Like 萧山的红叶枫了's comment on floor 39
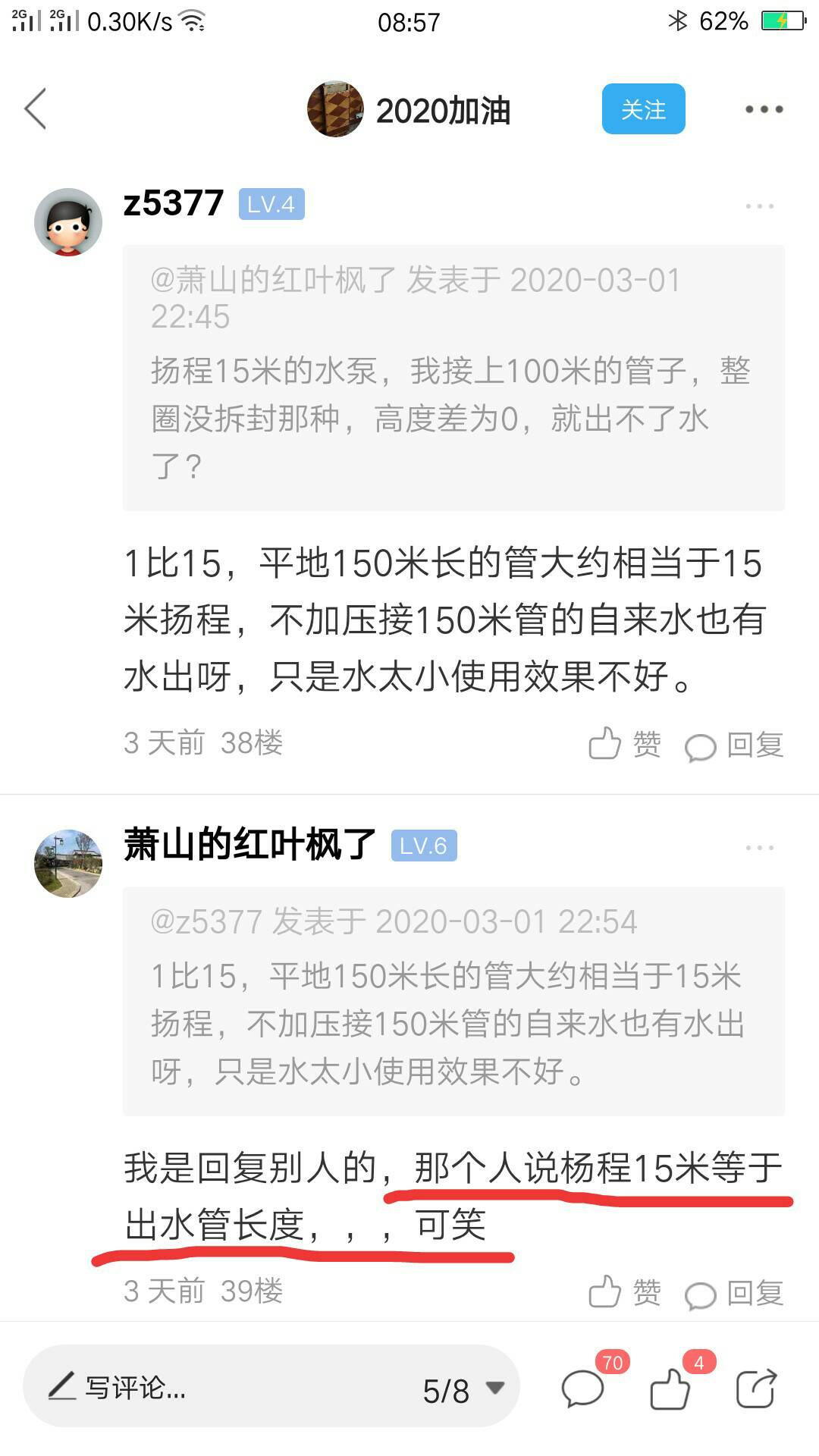The image size is (819, 1456). pyautogui.click(x=624, y=1292)
